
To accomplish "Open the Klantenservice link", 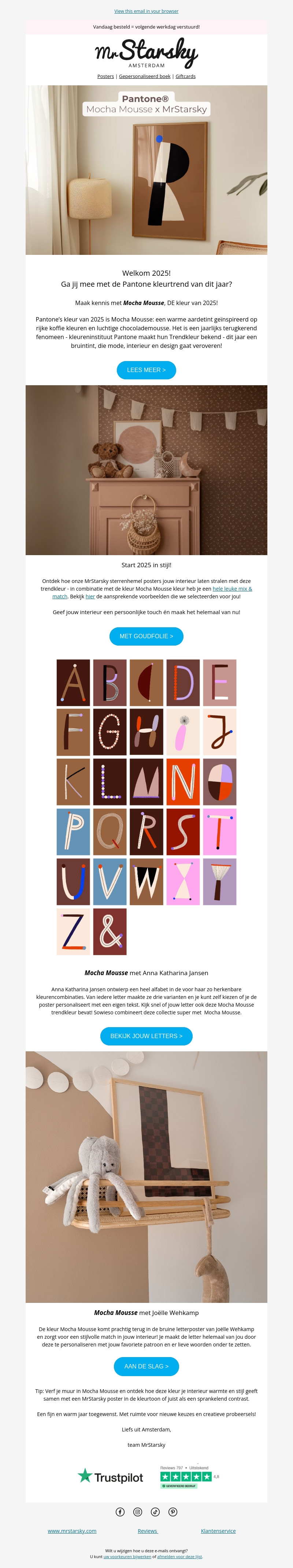I will [x=218, y=1530].
